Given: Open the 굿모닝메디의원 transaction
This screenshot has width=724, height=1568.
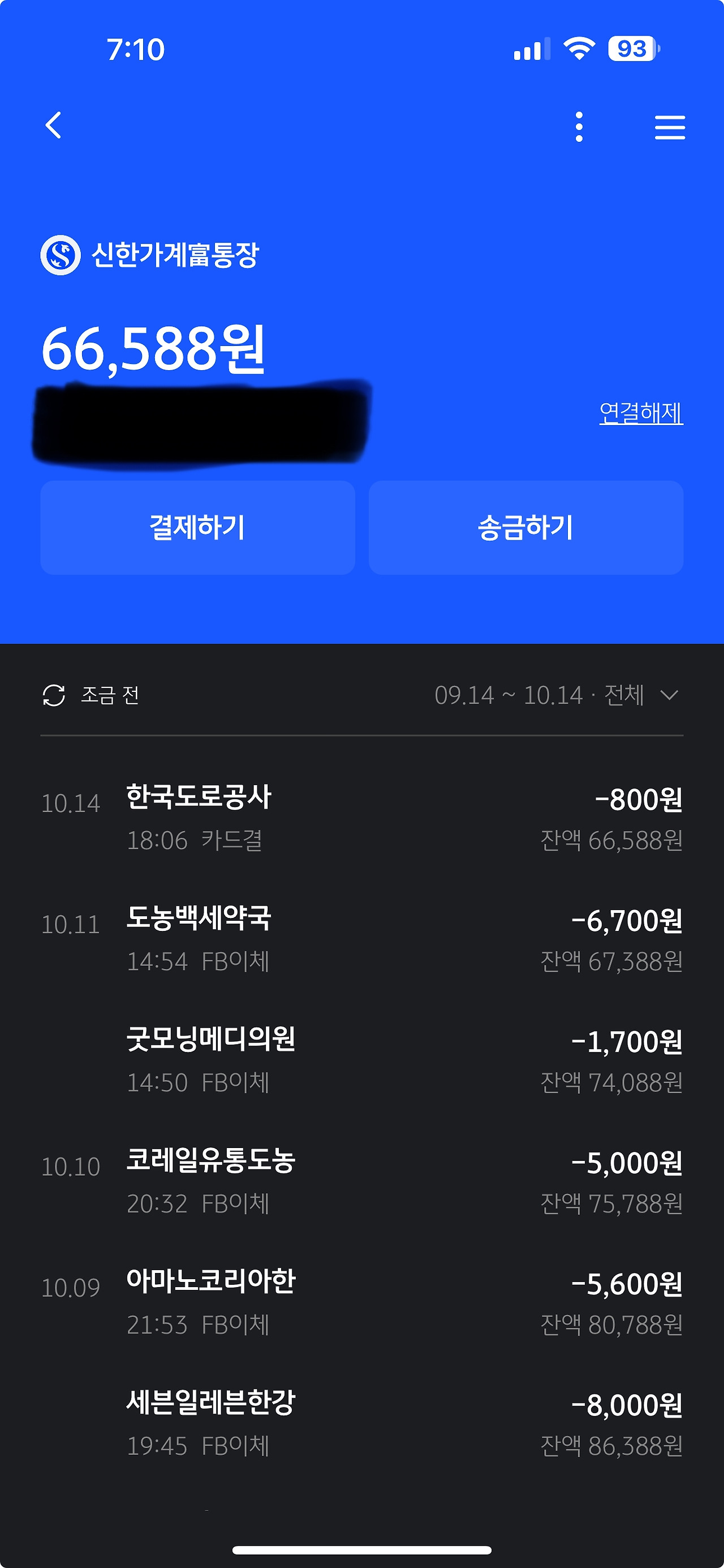Looking at the screenshot, I should tap(361, 1060).
